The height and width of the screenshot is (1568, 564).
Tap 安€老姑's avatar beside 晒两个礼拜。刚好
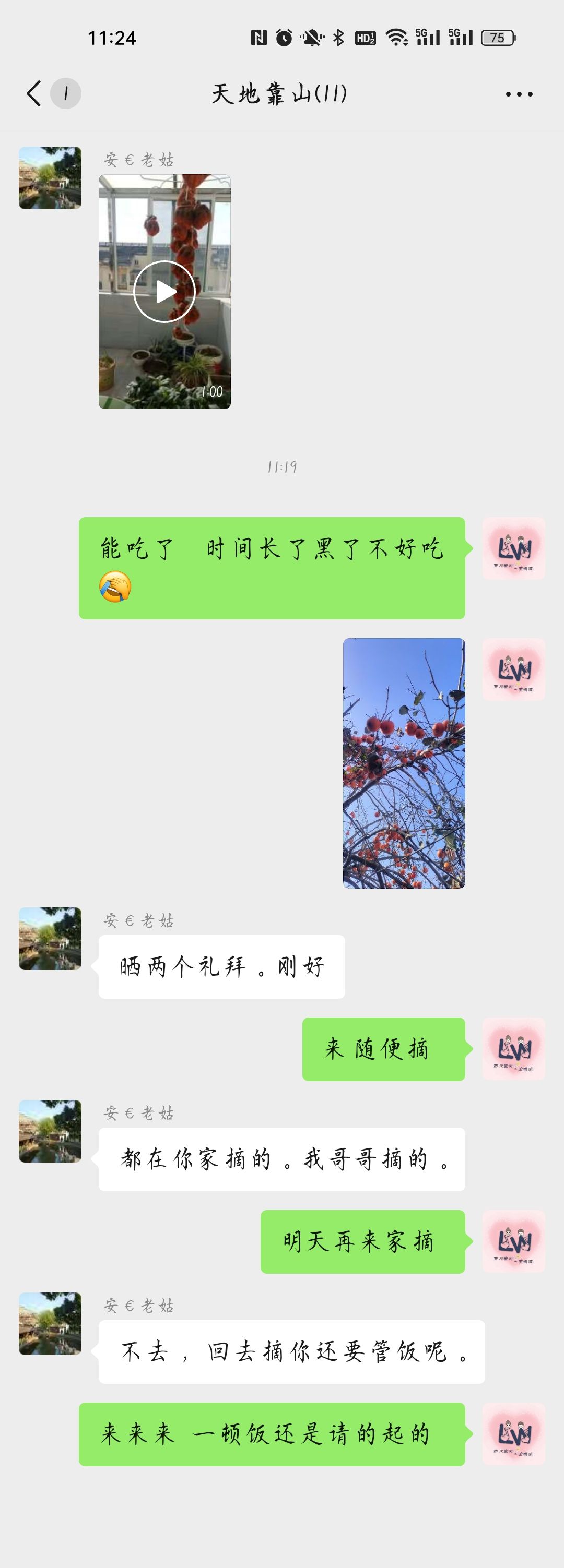tap(50, 939)
